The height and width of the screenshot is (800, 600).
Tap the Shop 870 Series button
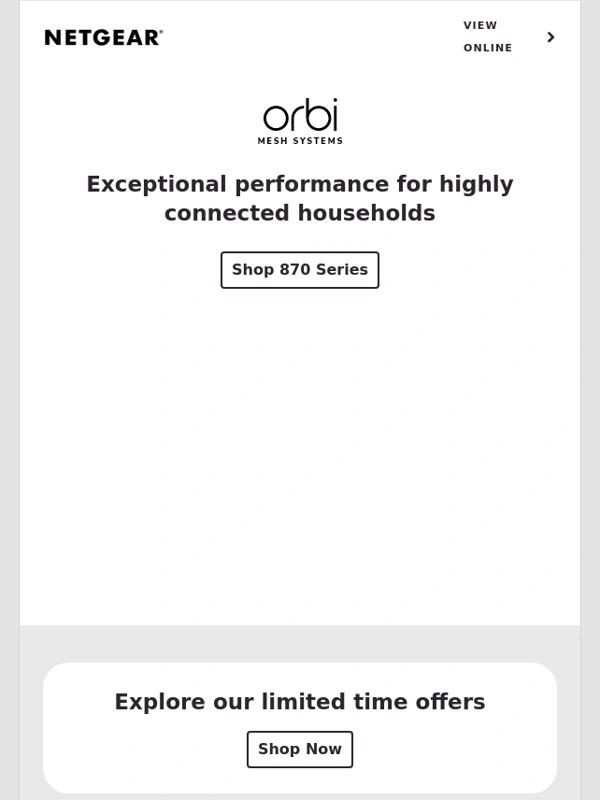click(x=300, y=270)
